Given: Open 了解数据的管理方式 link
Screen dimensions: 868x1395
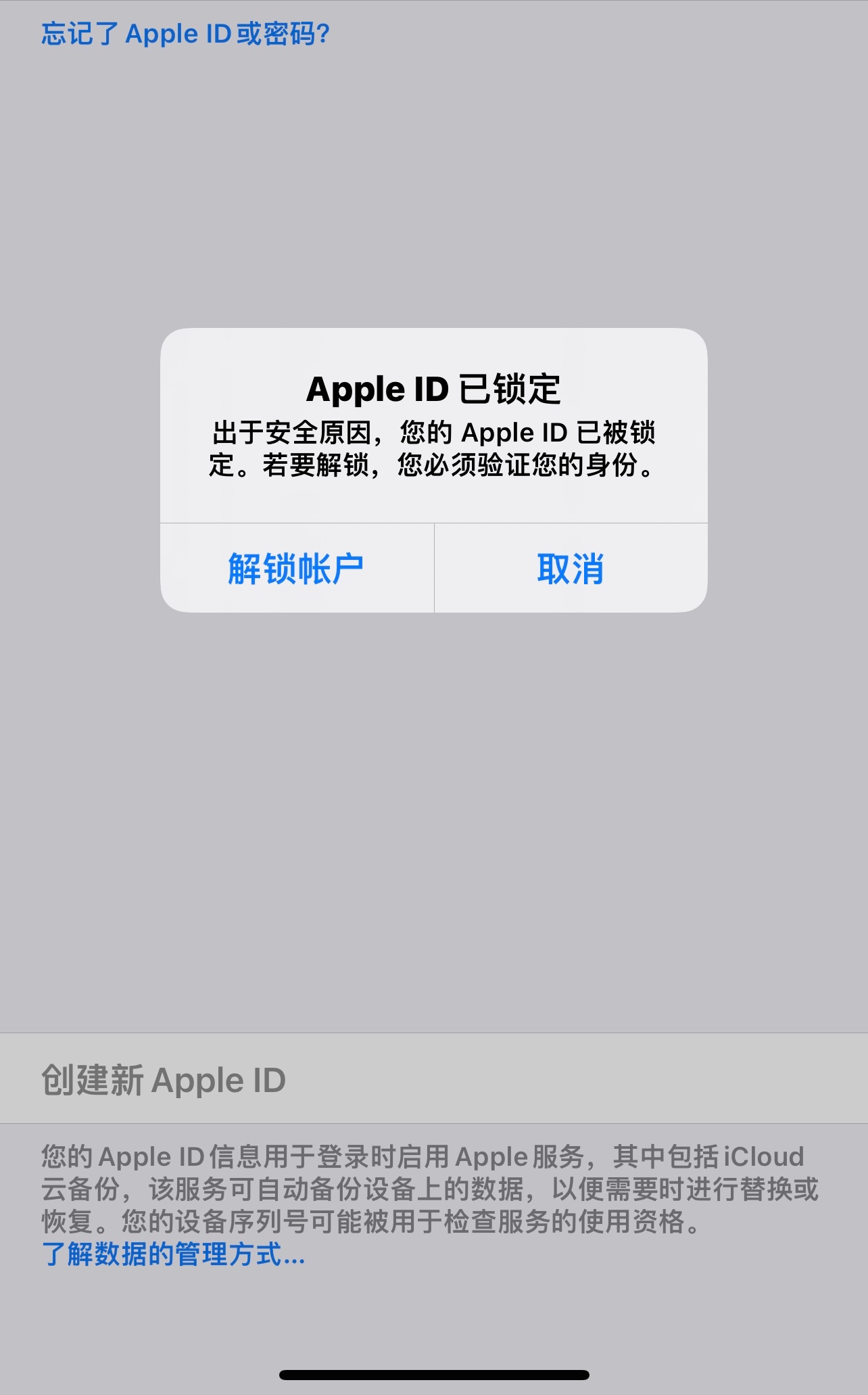Looking at the screenshot, I should click(x=173, y=1254).
